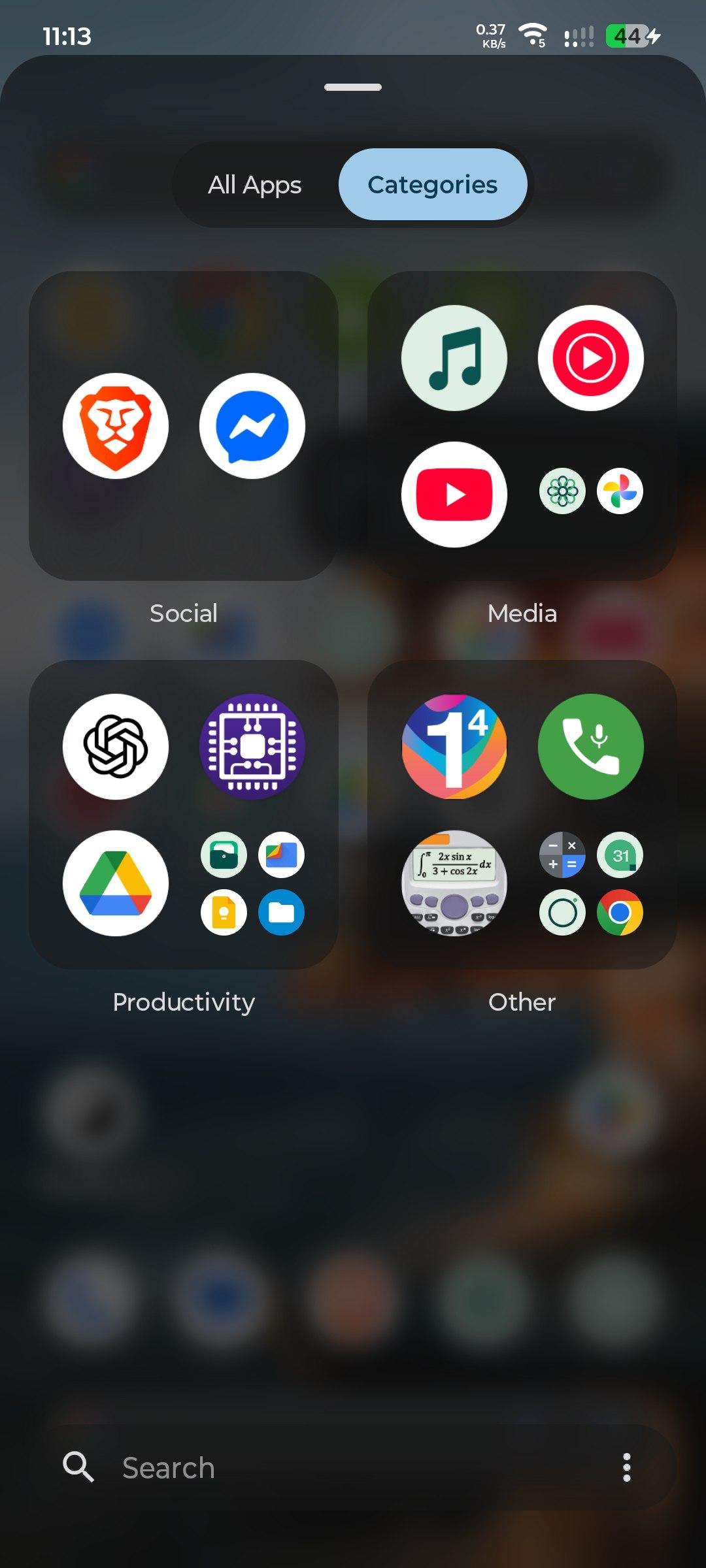Image resolution: width=706 pixels, height=1568 pixels.
Task: Tap the drawer handle at the top
Action: (x=353, y=88)
